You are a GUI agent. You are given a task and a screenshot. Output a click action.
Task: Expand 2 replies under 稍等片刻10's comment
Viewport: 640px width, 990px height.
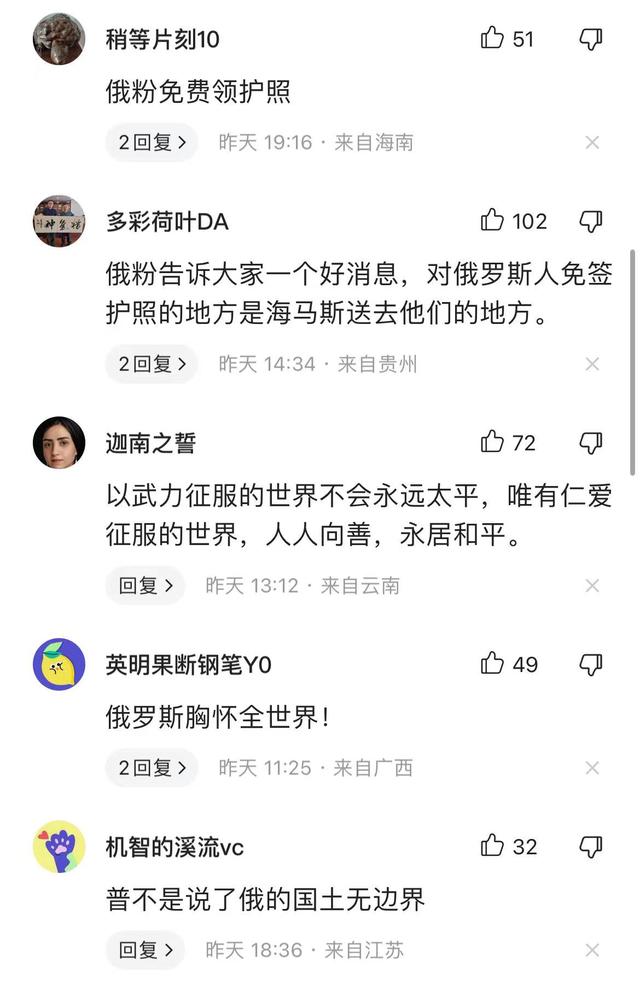[152, 143]
